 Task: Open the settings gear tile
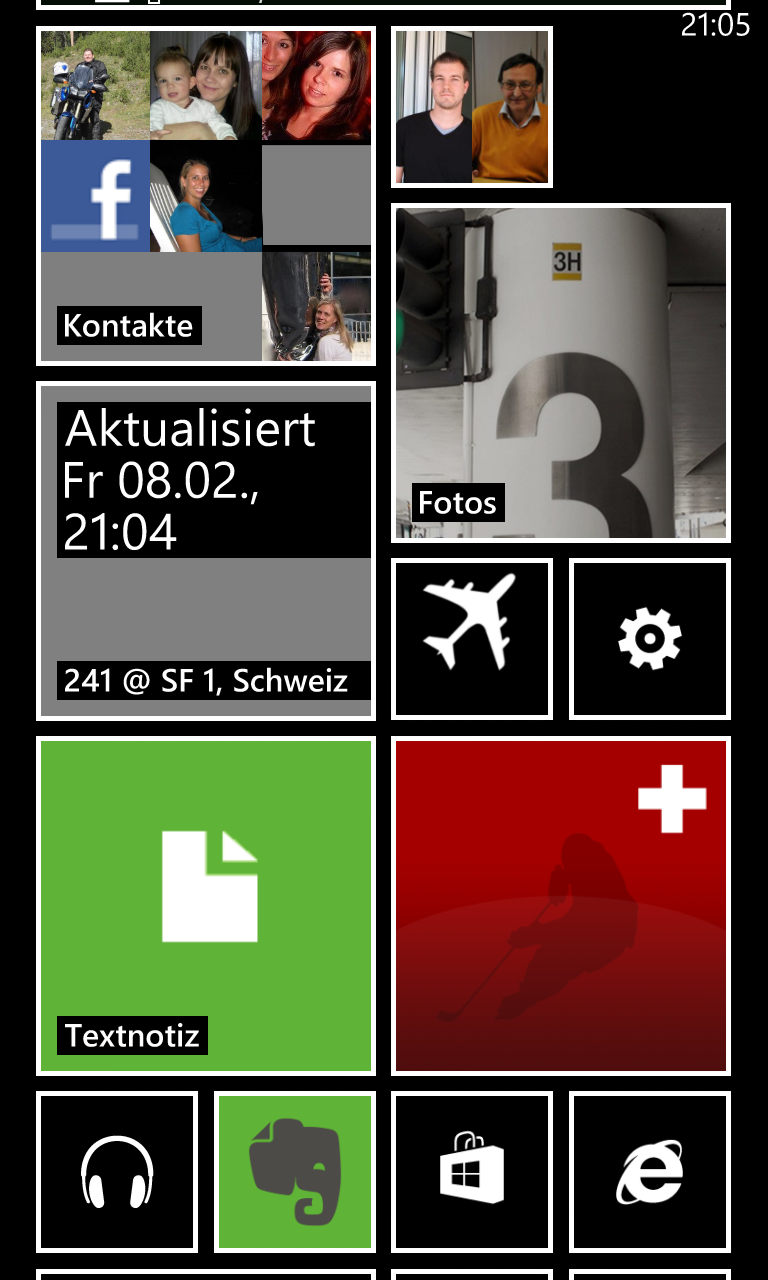point(650,639)
